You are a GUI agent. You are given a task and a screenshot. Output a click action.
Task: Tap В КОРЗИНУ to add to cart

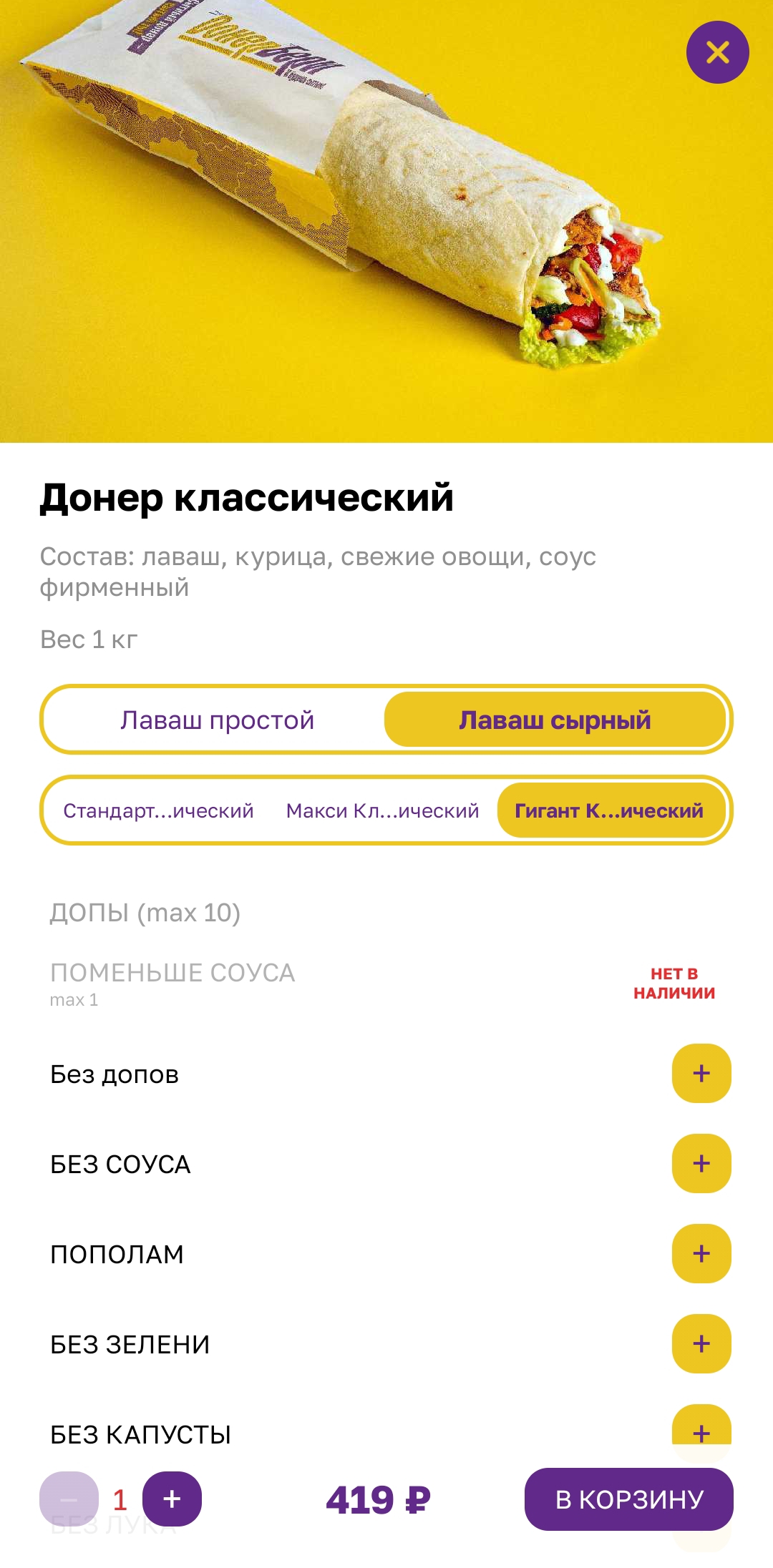click(x=628, y=1499)
